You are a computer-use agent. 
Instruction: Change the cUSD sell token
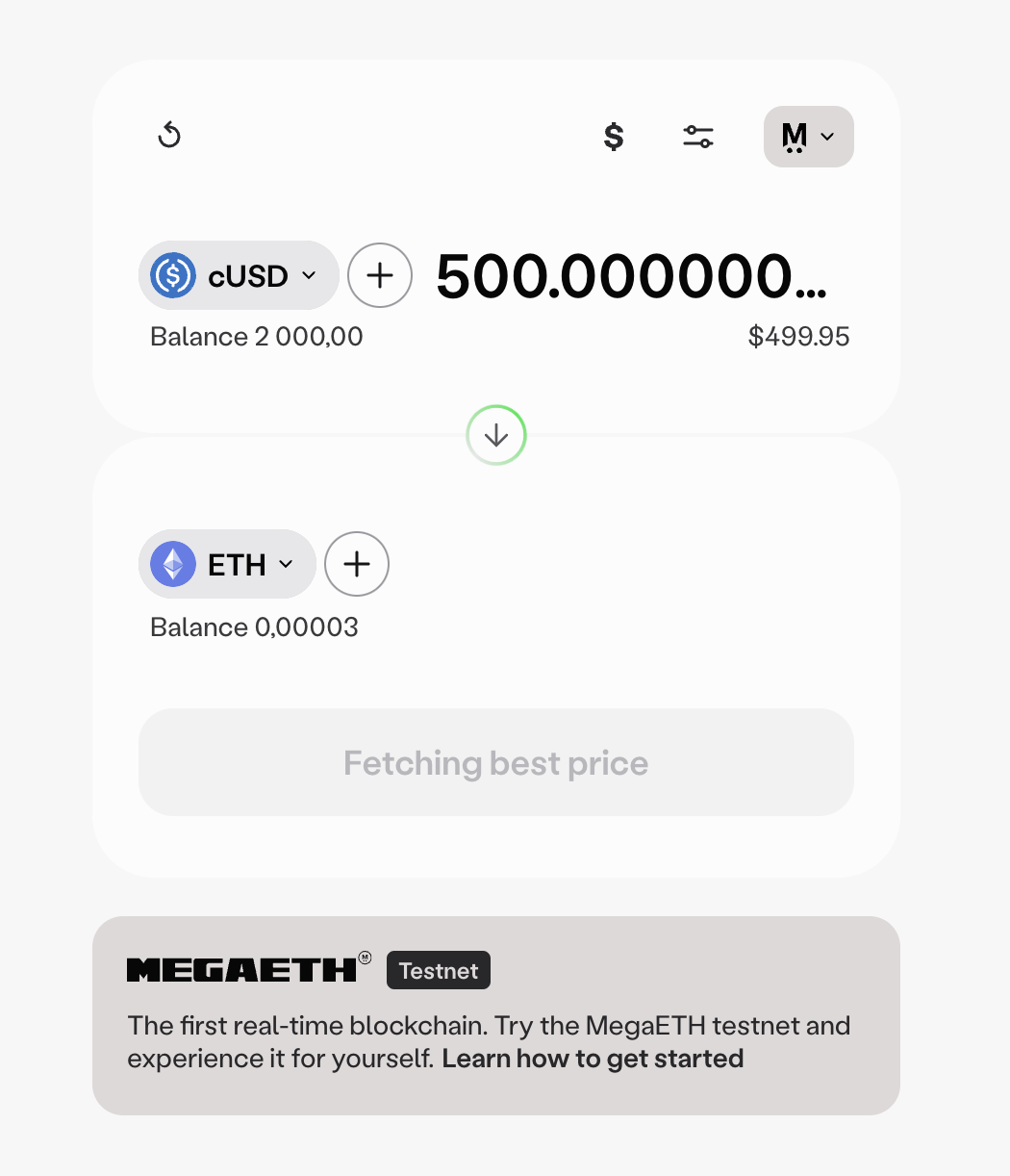239,276
